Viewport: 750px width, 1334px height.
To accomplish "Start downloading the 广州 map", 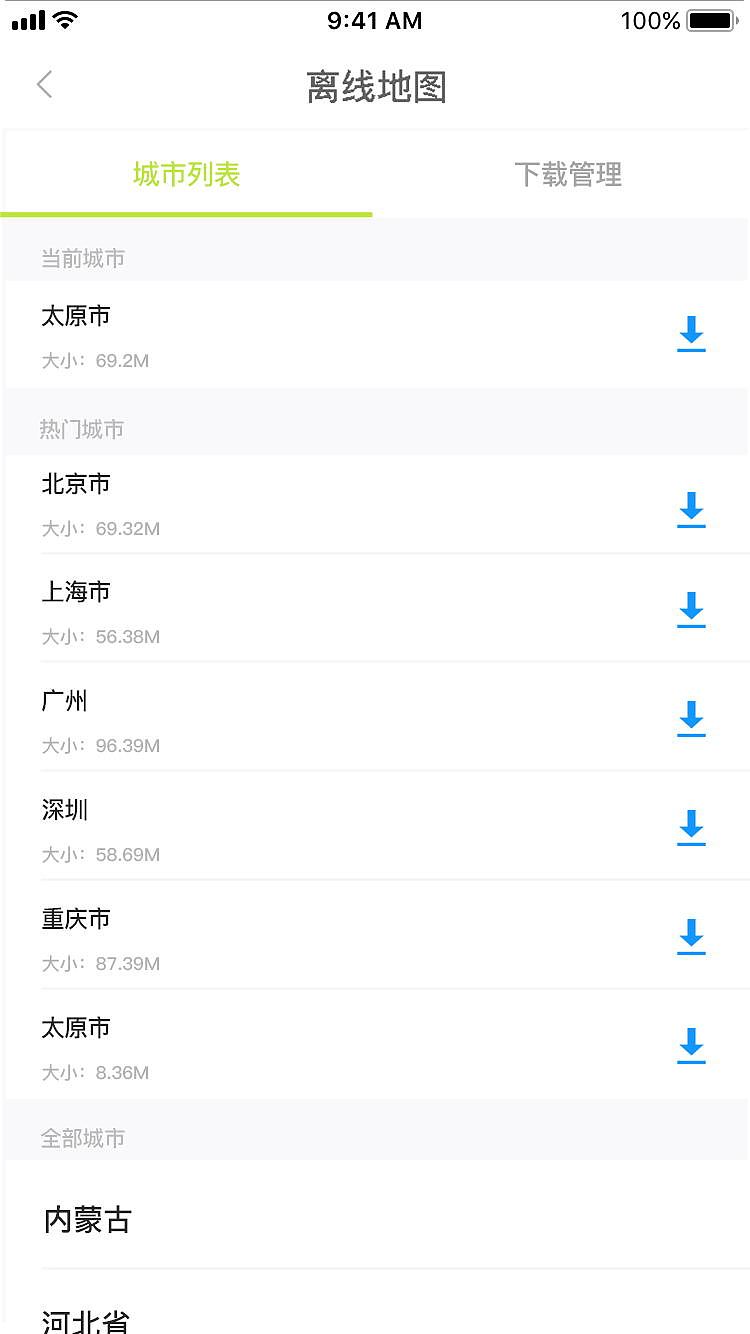I will (x=691, y=719).
